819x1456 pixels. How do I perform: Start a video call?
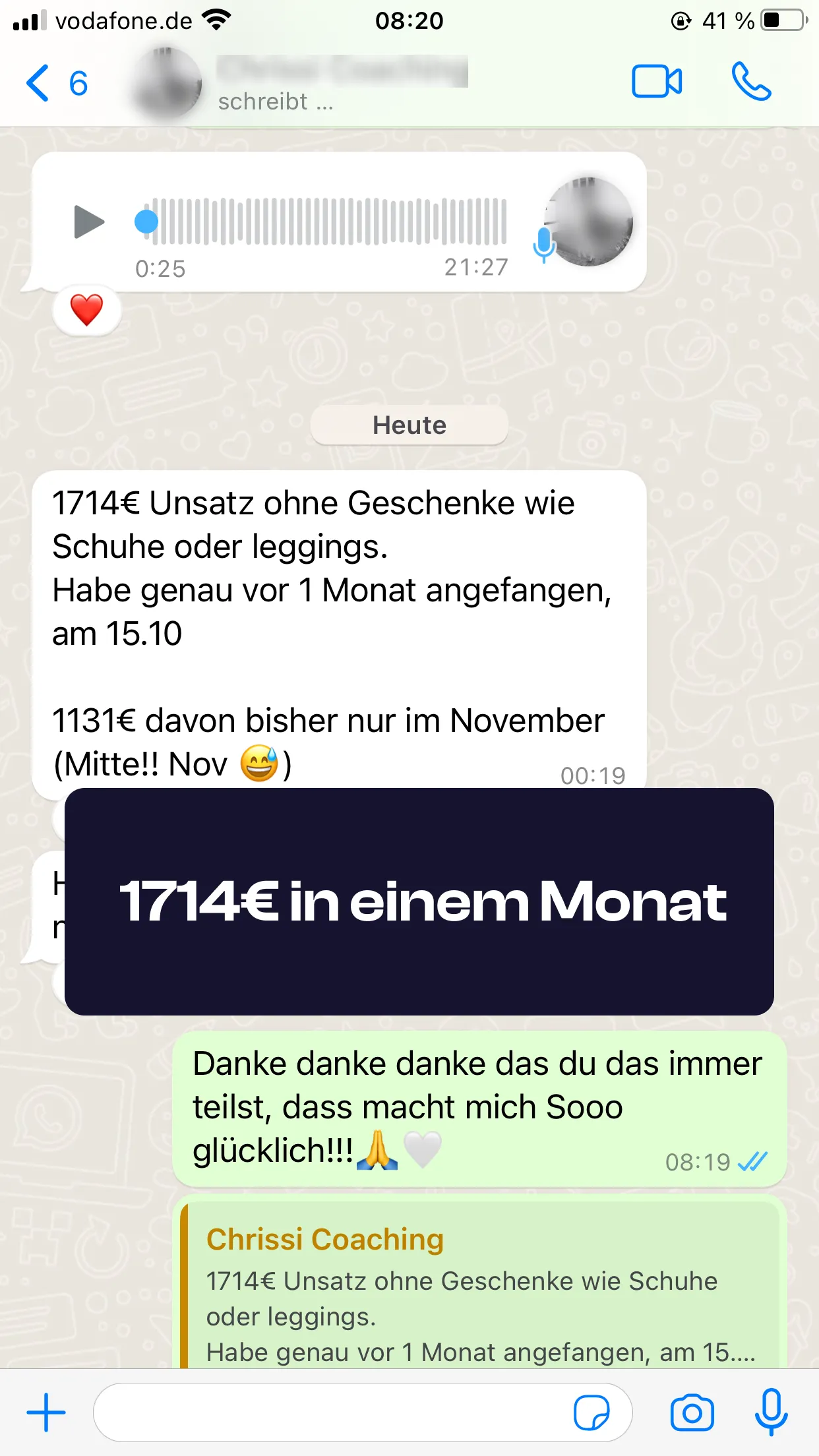coord(657,82)
